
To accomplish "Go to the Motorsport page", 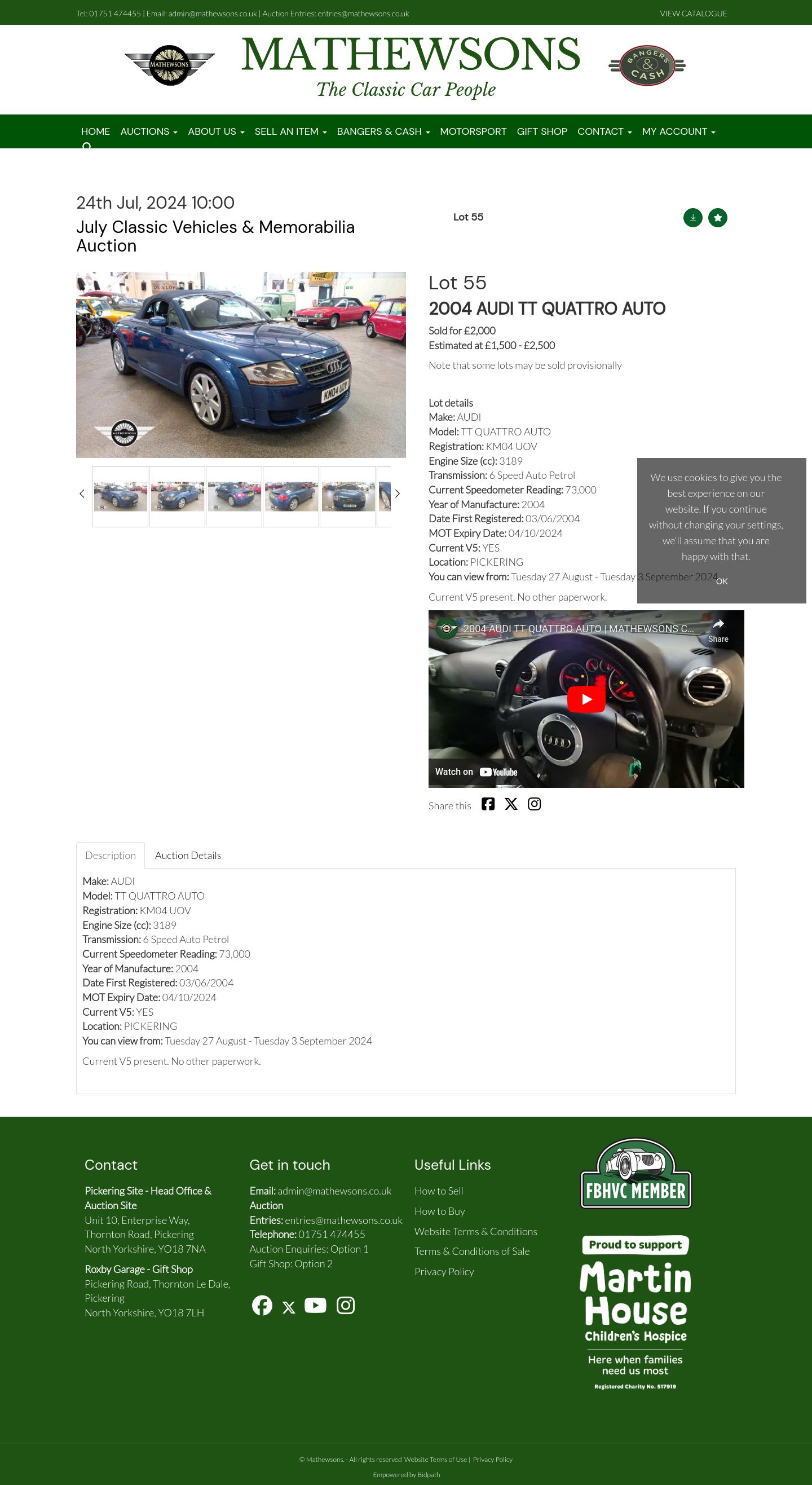I will point(473,131).
